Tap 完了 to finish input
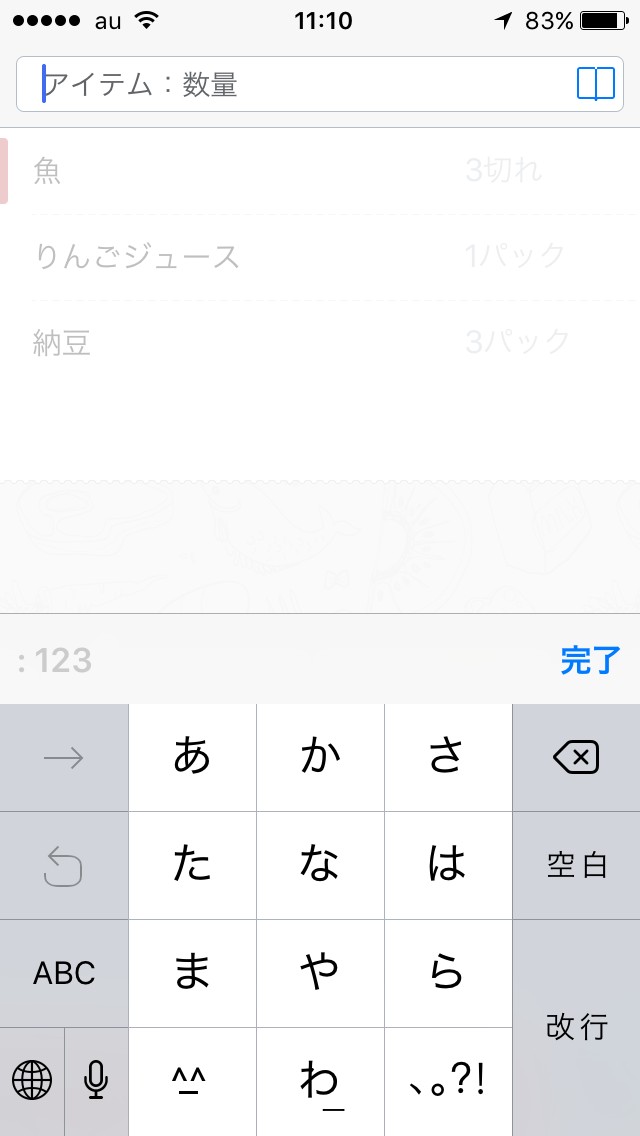Screen dimensions: 640x1136 click(x=591, y=660)
